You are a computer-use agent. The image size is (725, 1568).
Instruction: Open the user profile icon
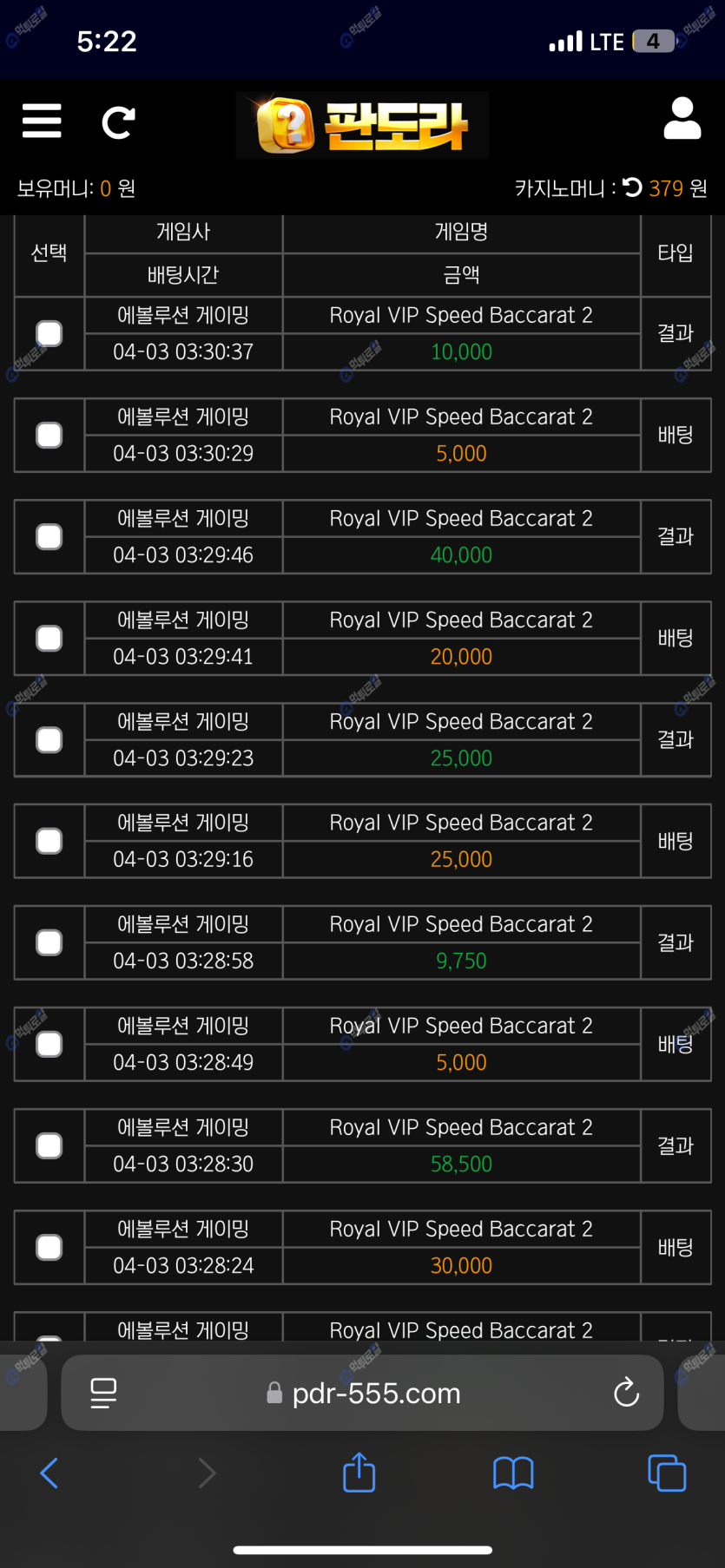[x=682, y=118]
